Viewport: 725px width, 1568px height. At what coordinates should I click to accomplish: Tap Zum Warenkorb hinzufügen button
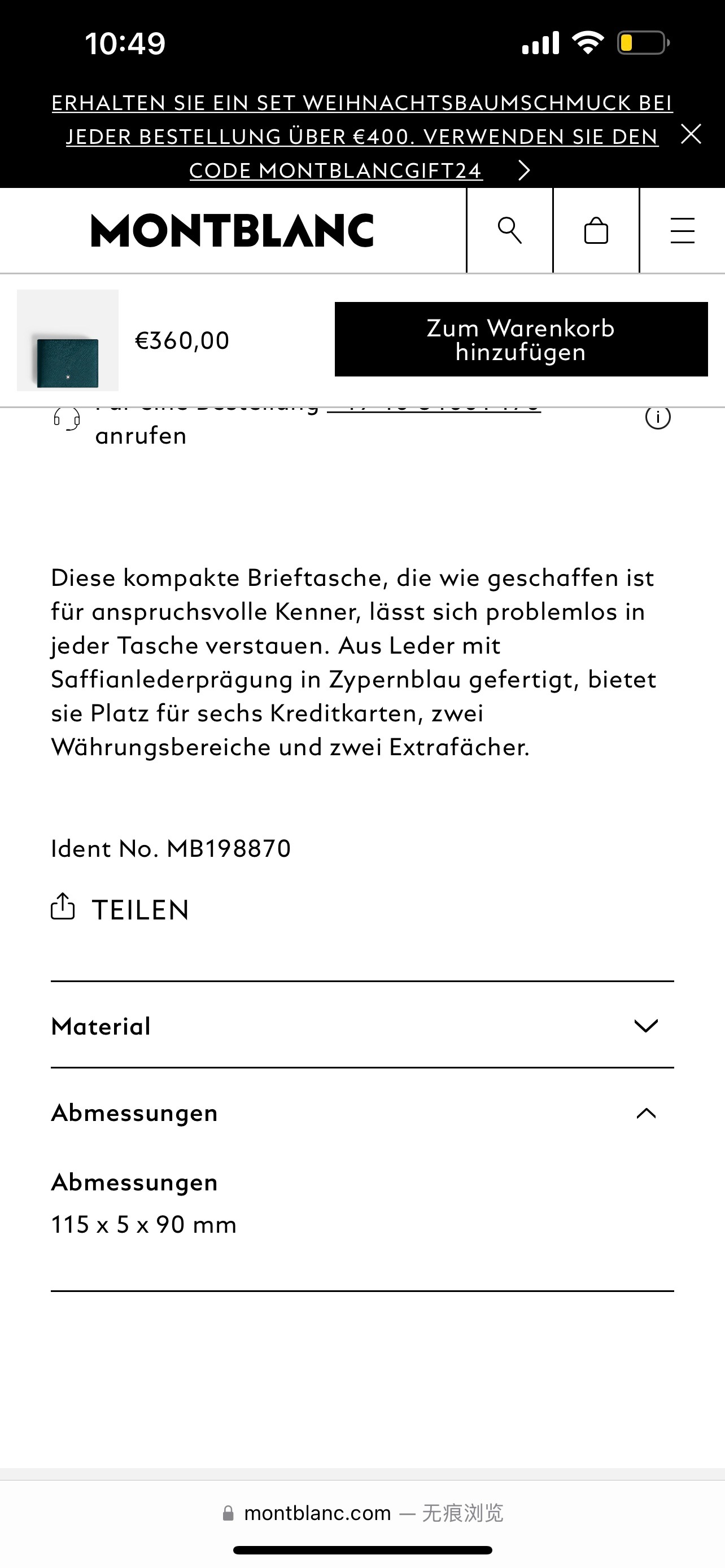click(x=521, y=339)
